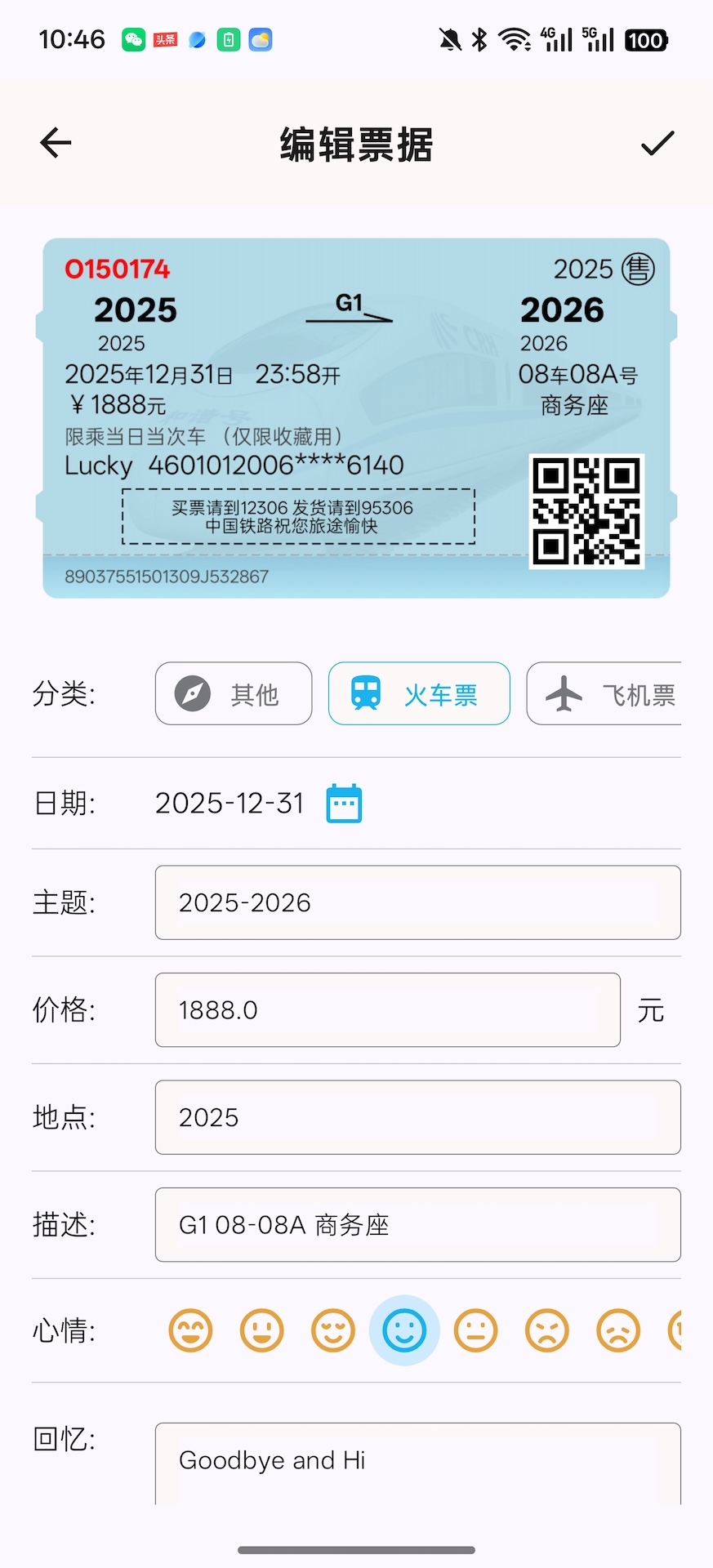This screenshot has height=1568, width=713.
Task: Tap ticket number O150174 on the ticket
Action: 118,269
